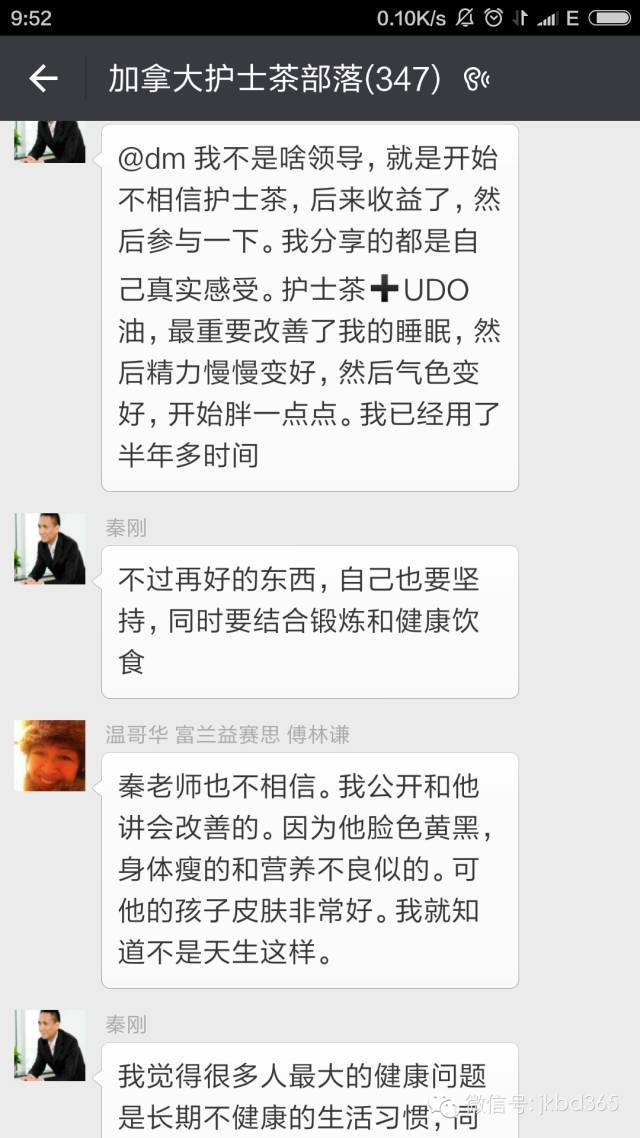Open profile picture of 温哥华 富兰益赛思 傅林谦
Viewport: 640px width, 1138px height.
pos(50,756)
